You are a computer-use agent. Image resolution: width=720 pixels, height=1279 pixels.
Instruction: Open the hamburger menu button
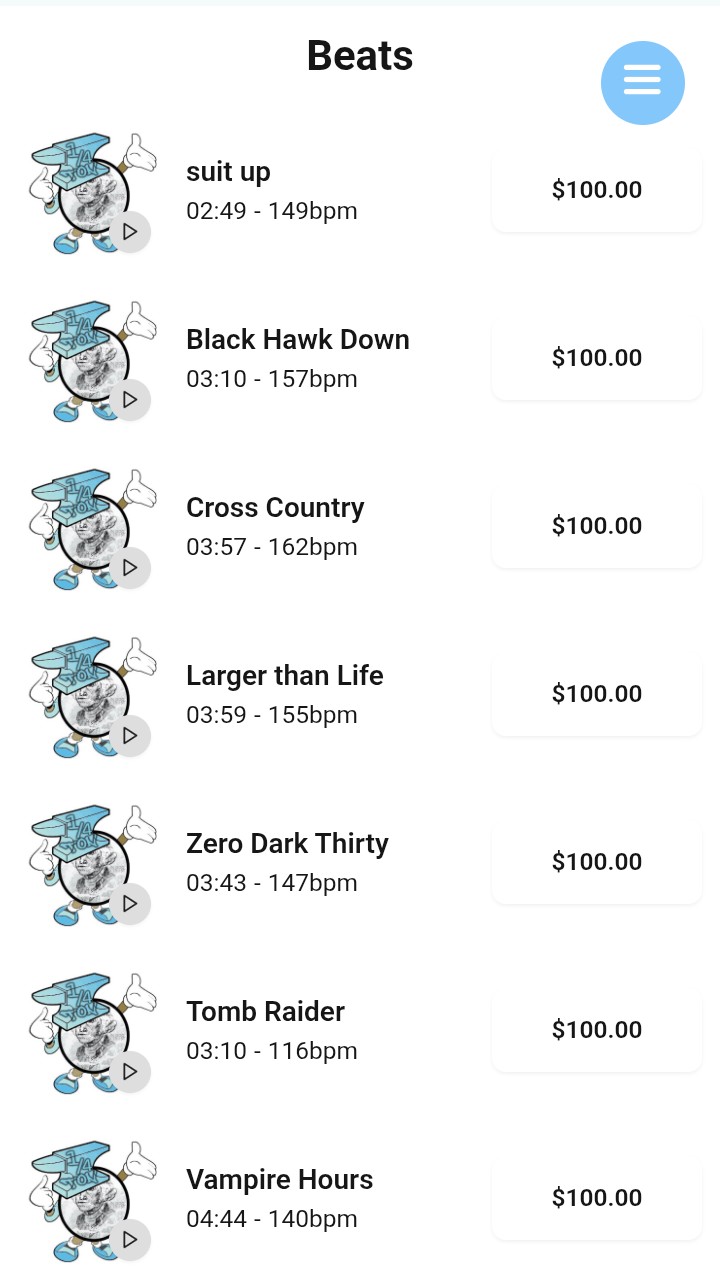tap(642, 82)
